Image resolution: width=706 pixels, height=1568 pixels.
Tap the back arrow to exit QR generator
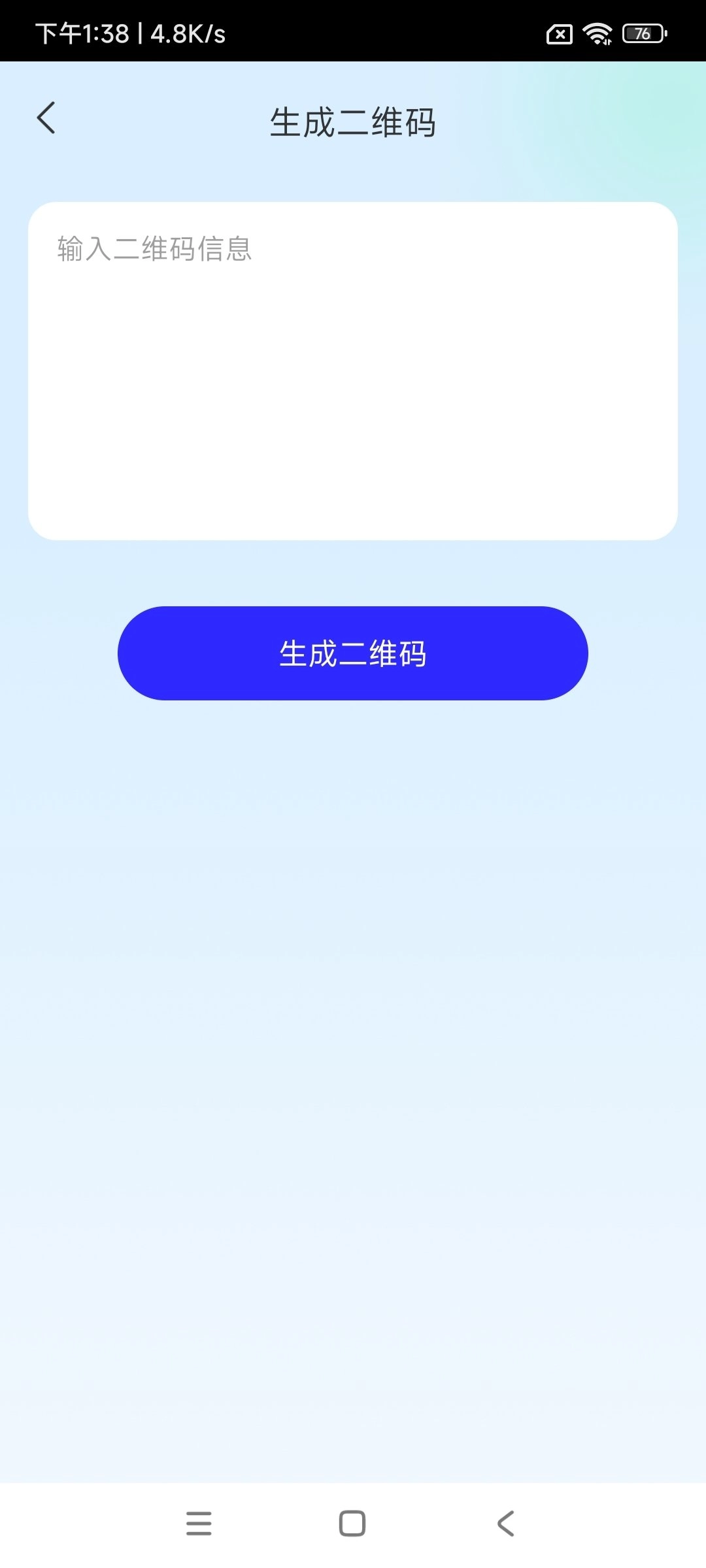[x=46, y=118]
